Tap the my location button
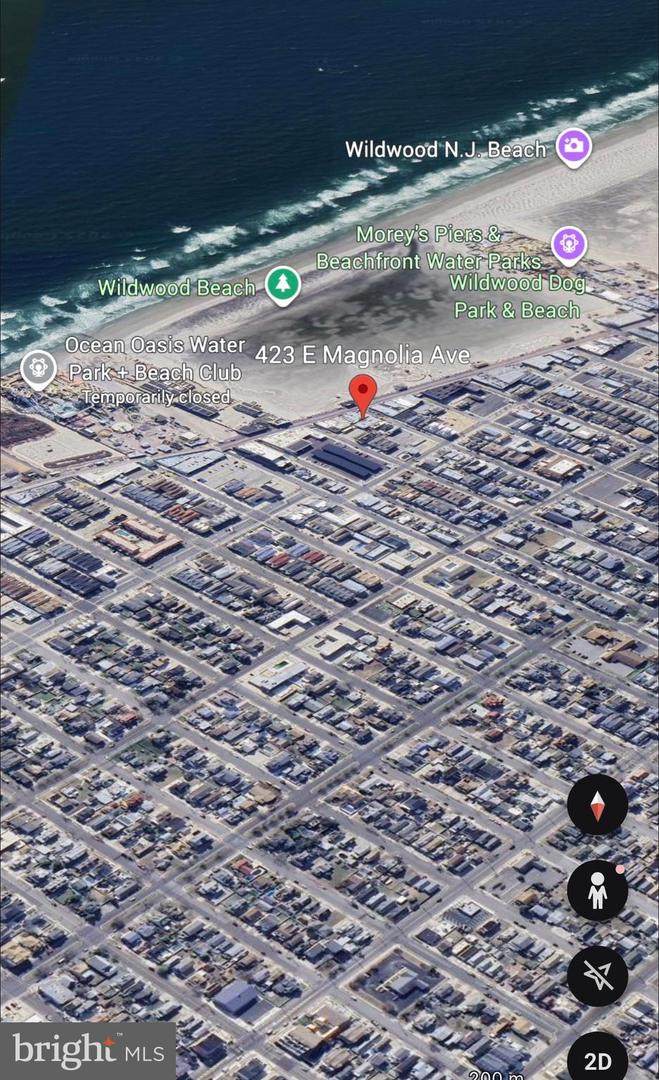The height and width of the screenshot is (1080, 659). pyautogui.click(x=597, y=976)
